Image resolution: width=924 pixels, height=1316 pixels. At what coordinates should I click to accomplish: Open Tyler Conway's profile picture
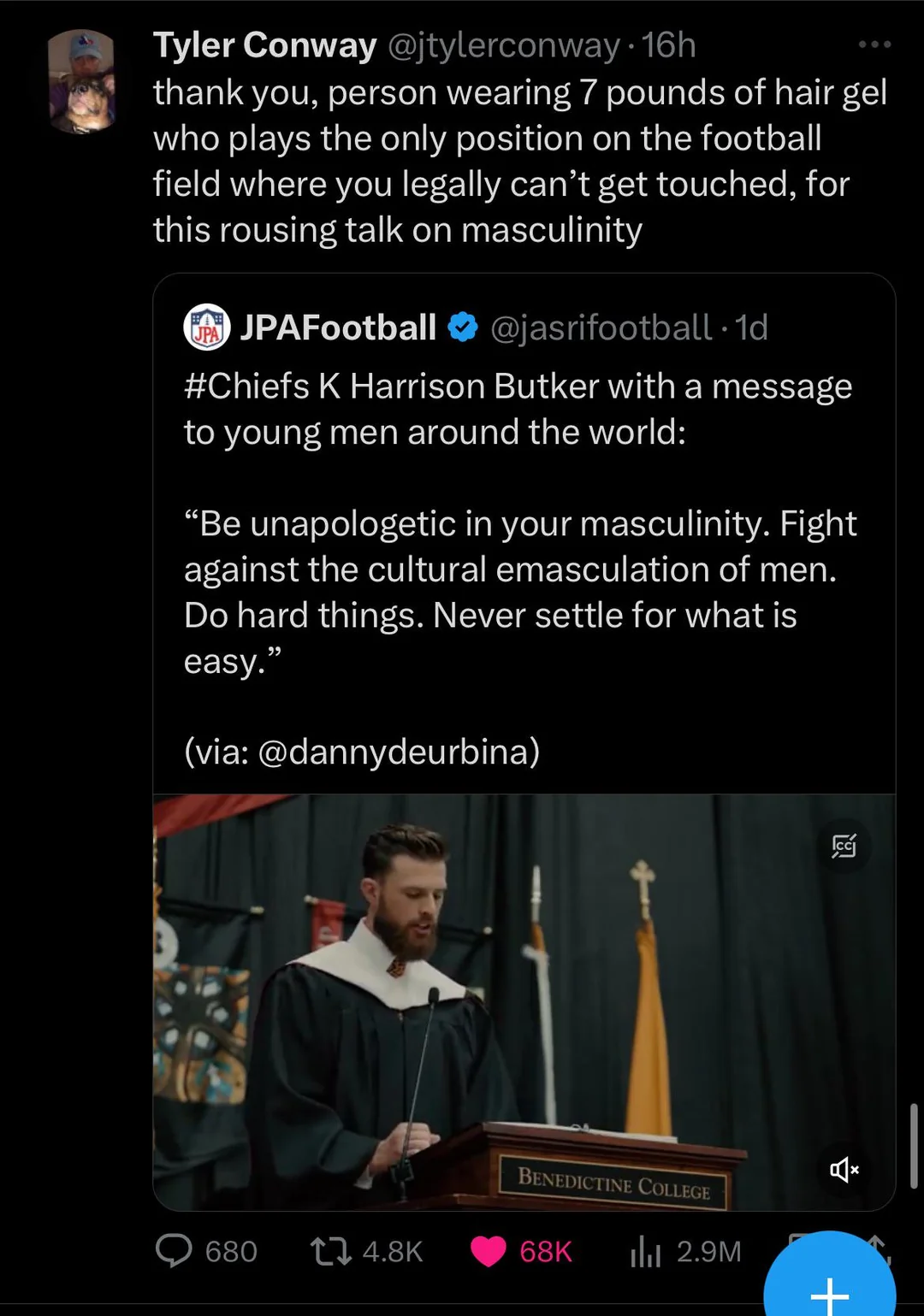[x=82, y=82]
